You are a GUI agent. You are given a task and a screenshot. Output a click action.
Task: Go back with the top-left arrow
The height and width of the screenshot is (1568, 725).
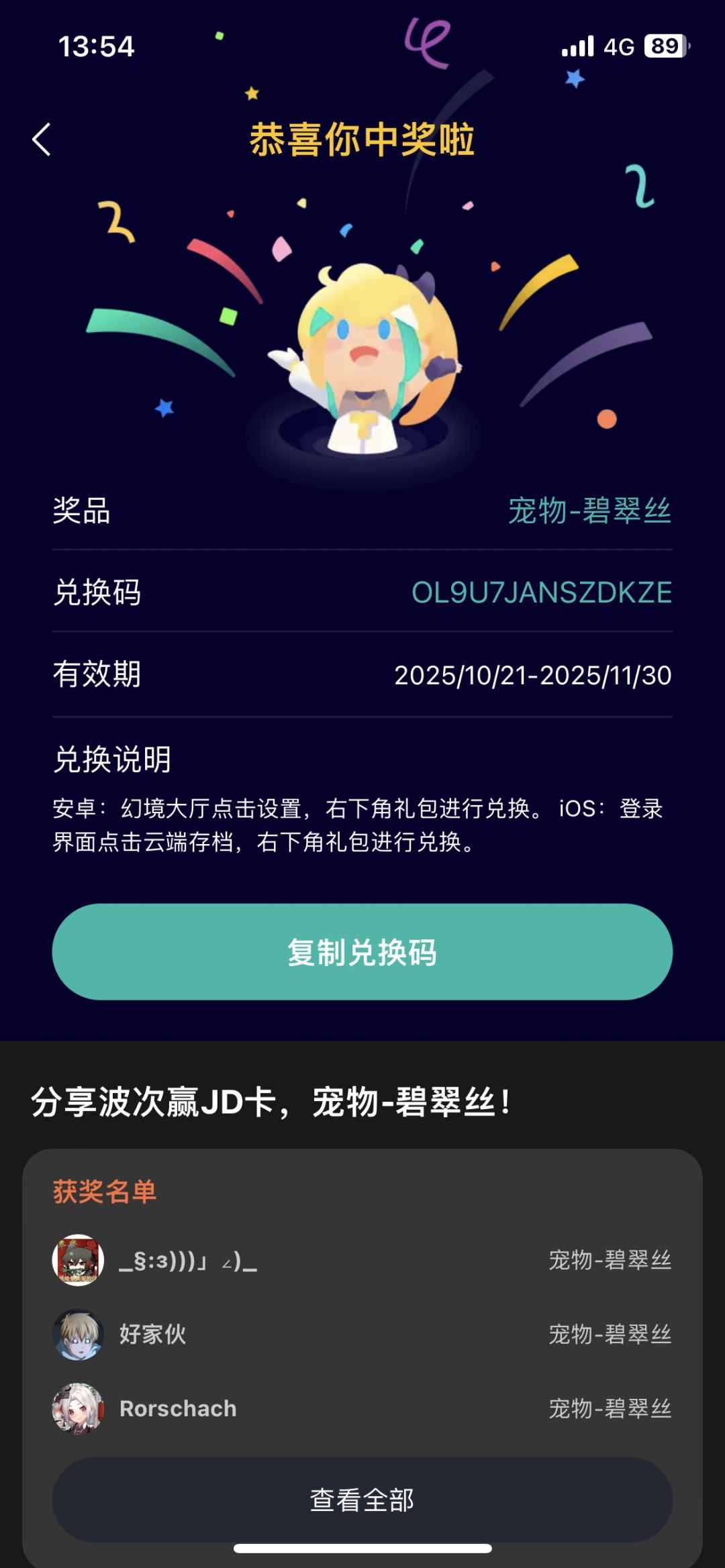click(x=42, y=140)
